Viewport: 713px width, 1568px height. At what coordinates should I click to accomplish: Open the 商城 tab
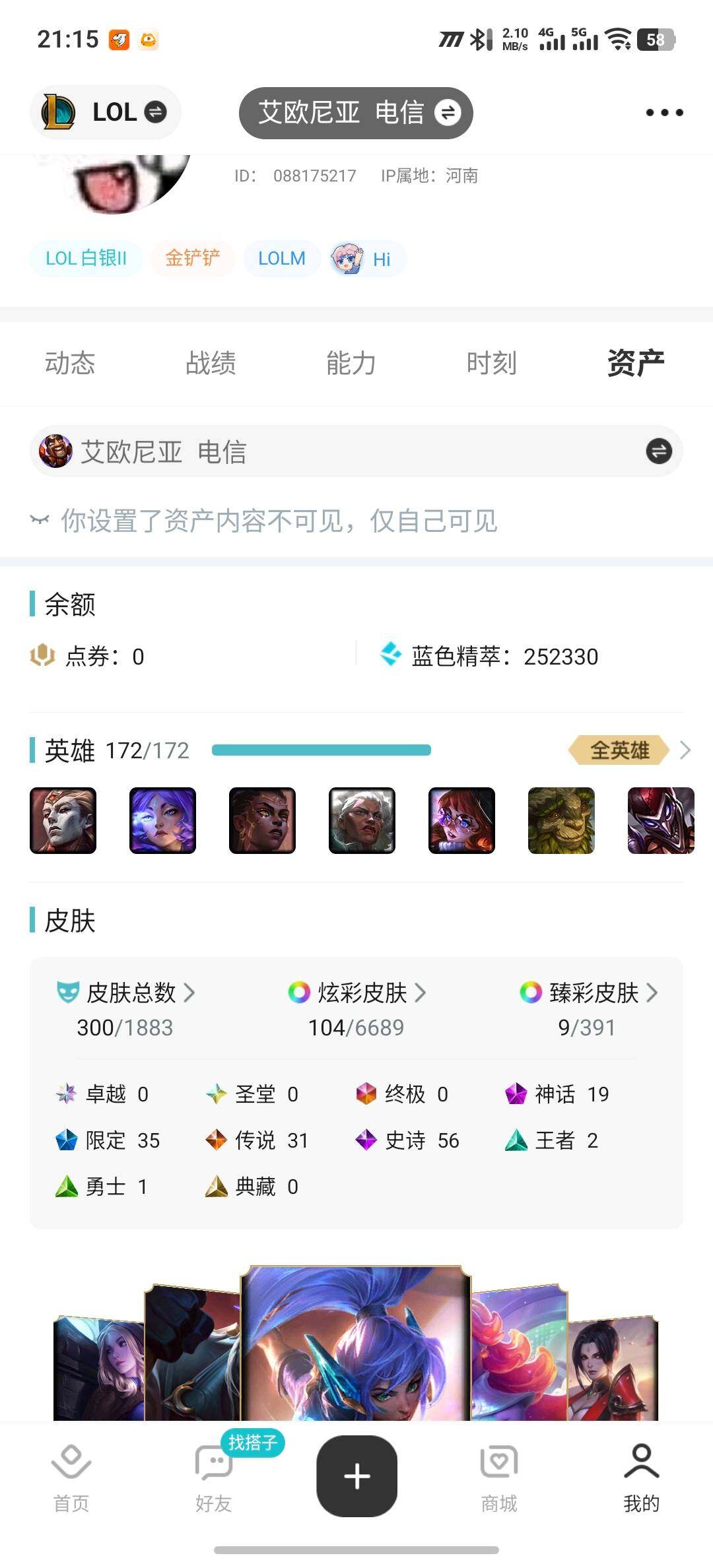point(499,1478)
